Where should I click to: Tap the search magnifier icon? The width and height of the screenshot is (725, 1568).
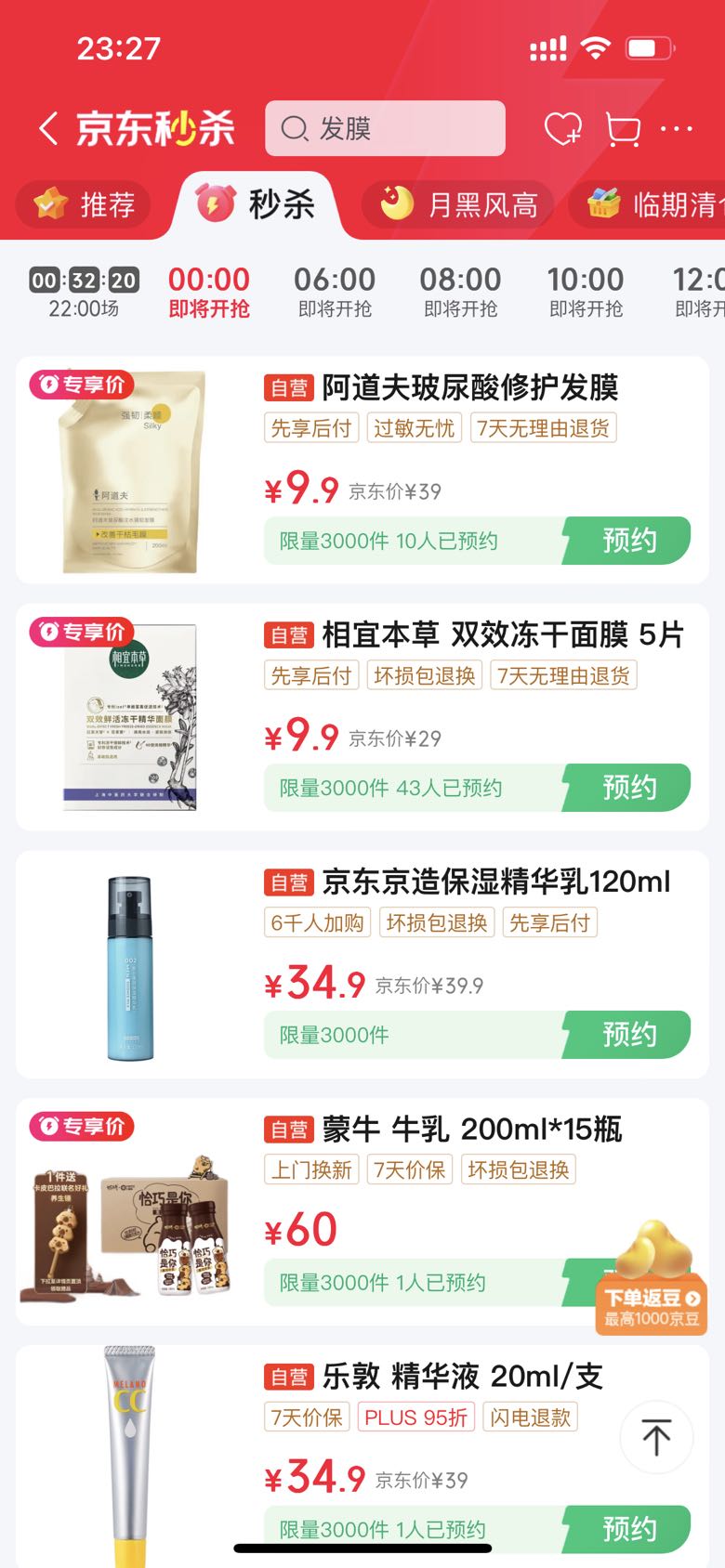292,127
